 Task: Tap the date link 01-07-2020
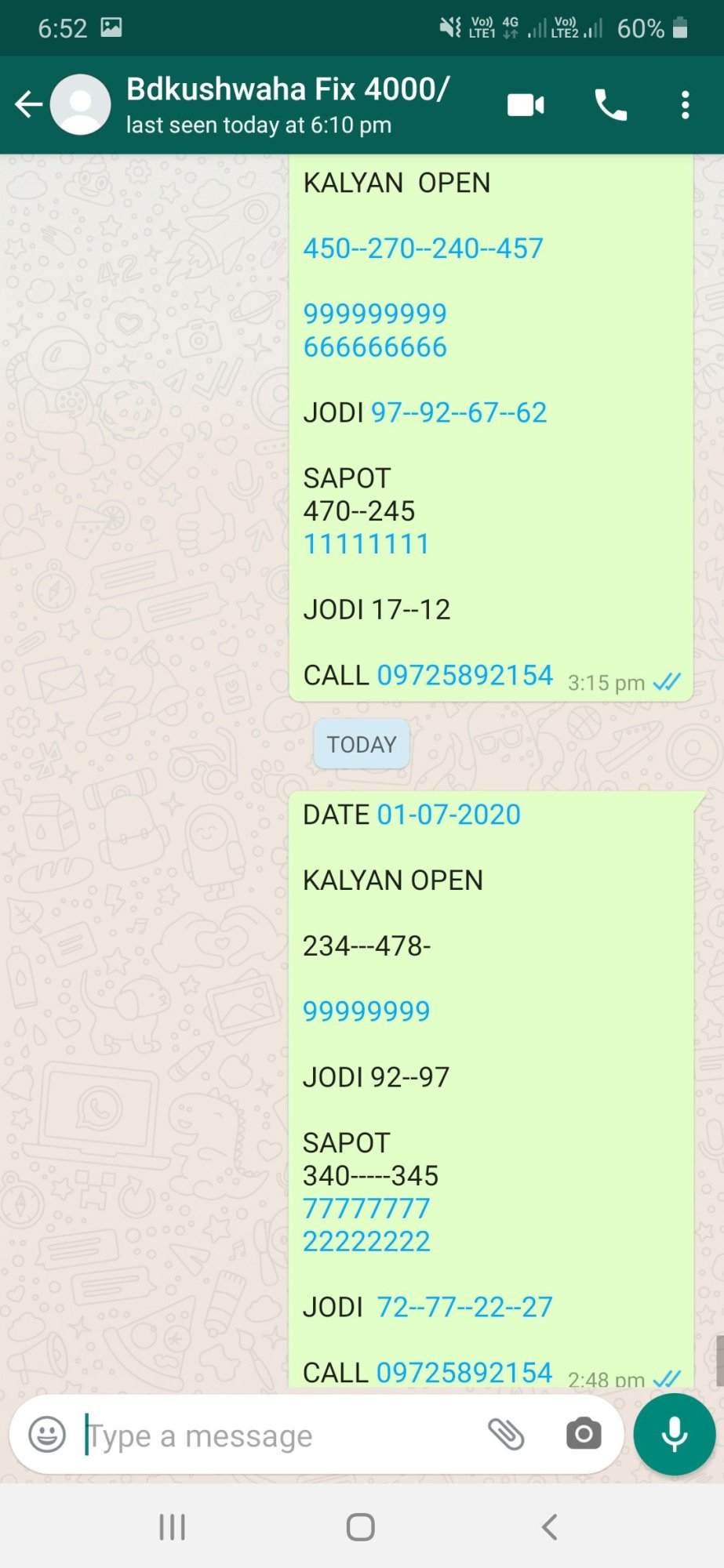tap(449, 815)
